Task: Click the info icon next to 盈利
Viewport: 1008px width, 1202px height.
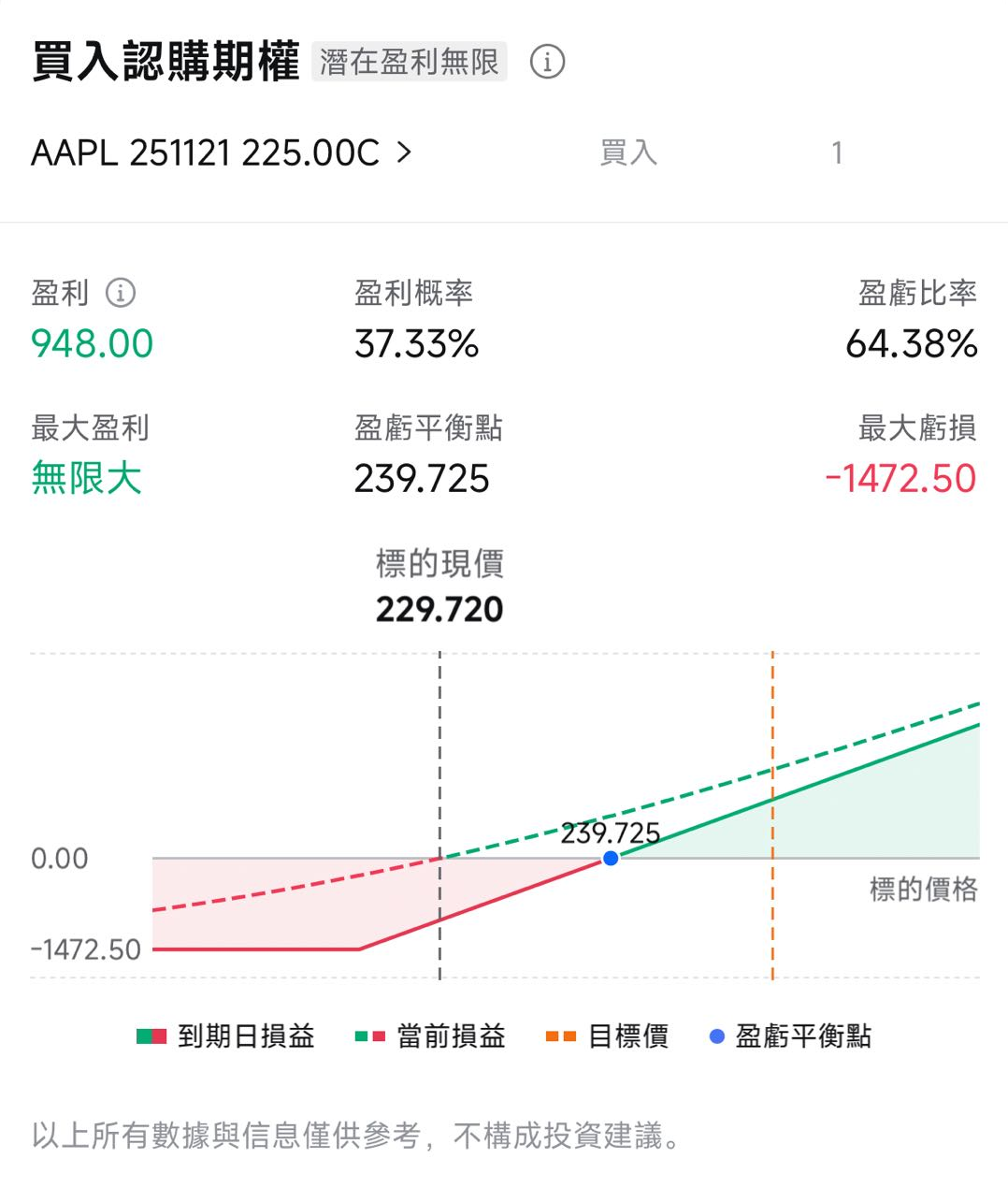Action: 120,293
